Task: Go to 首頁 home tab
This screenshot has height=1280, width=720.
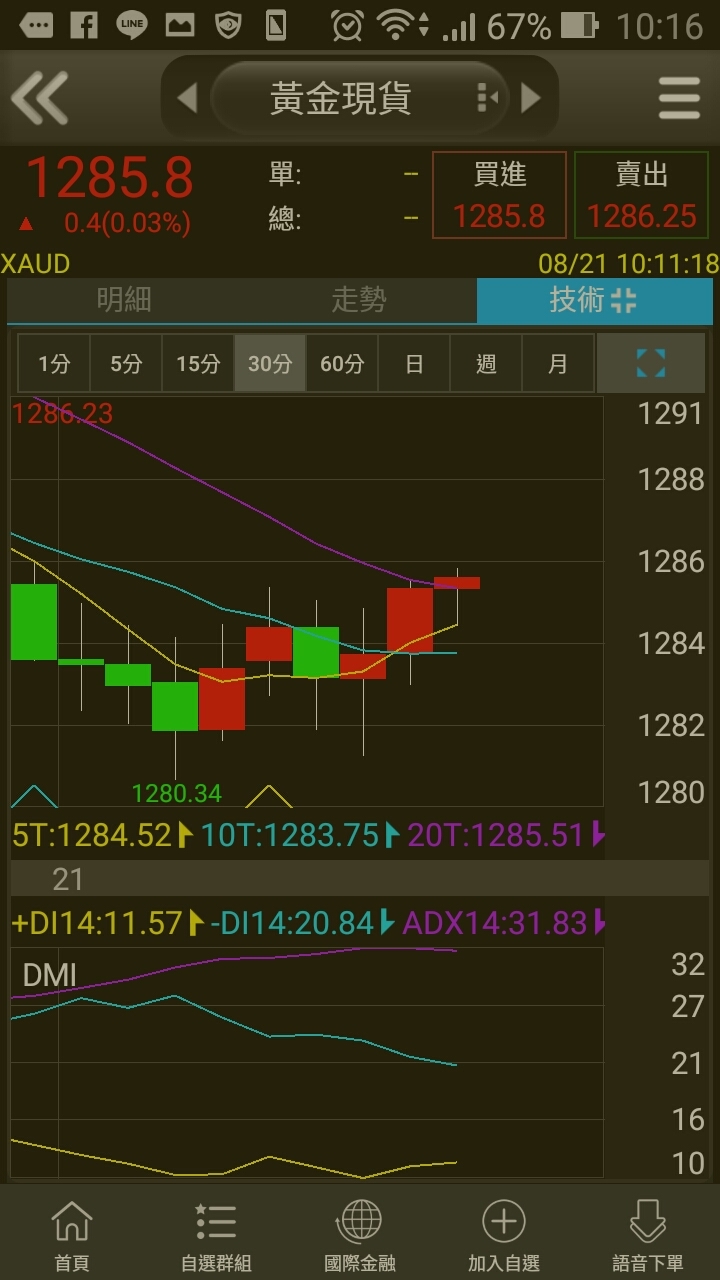Action: pos(72,1235)
